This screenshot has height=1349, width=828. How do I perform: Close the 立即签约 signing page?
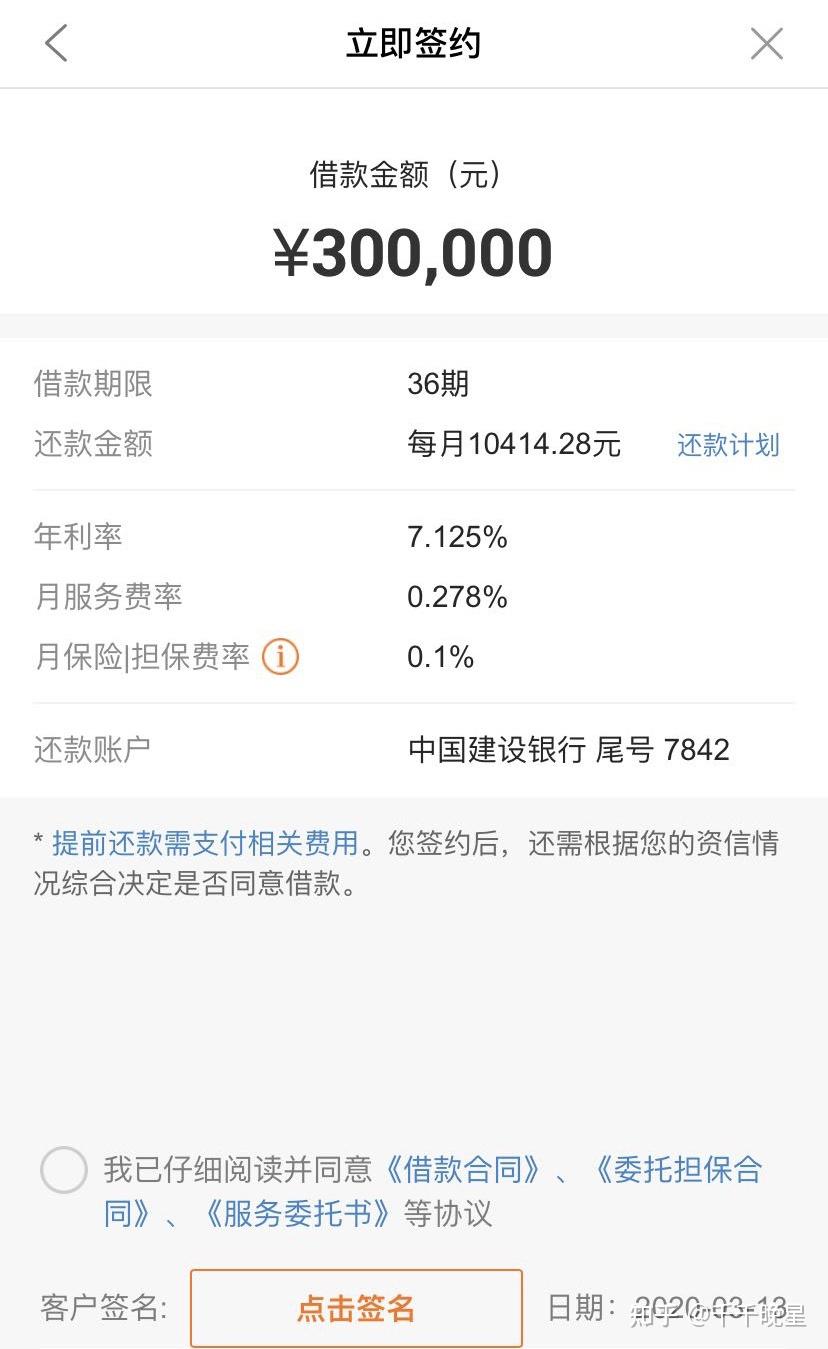click(x=766, y=44)
